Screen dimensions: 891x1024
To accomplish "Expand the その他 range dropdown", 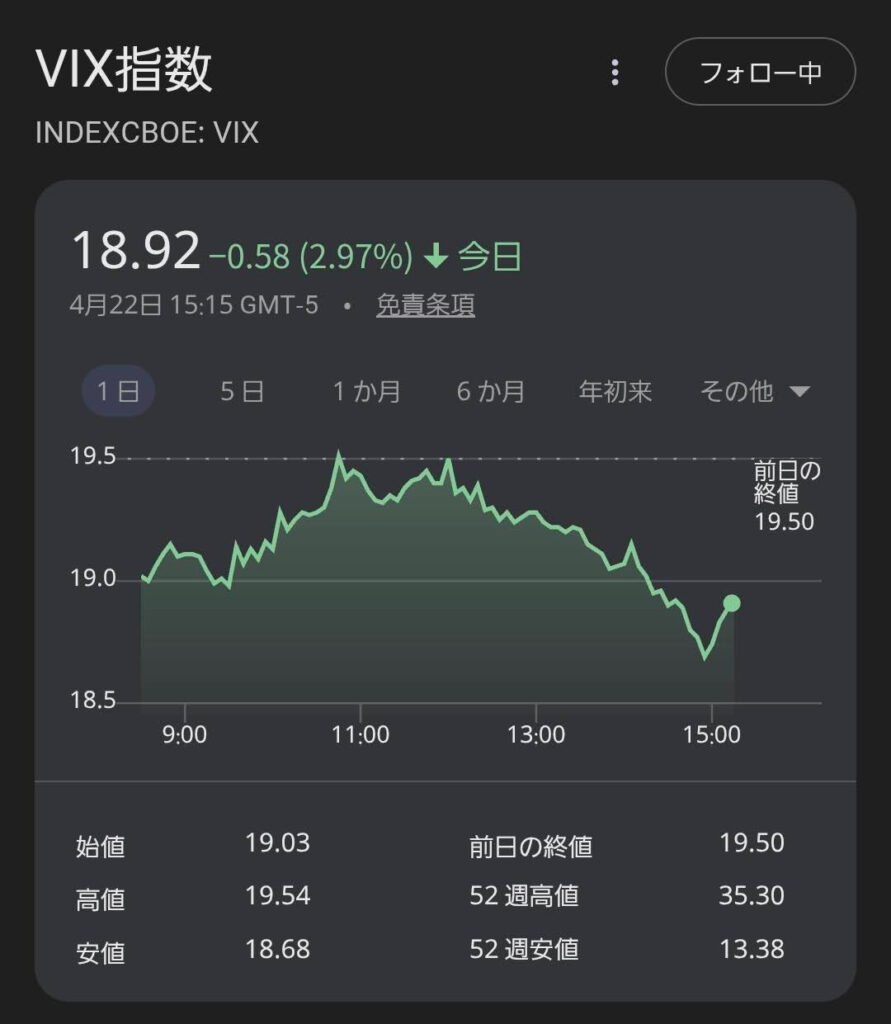I will (x=754, y=391).
